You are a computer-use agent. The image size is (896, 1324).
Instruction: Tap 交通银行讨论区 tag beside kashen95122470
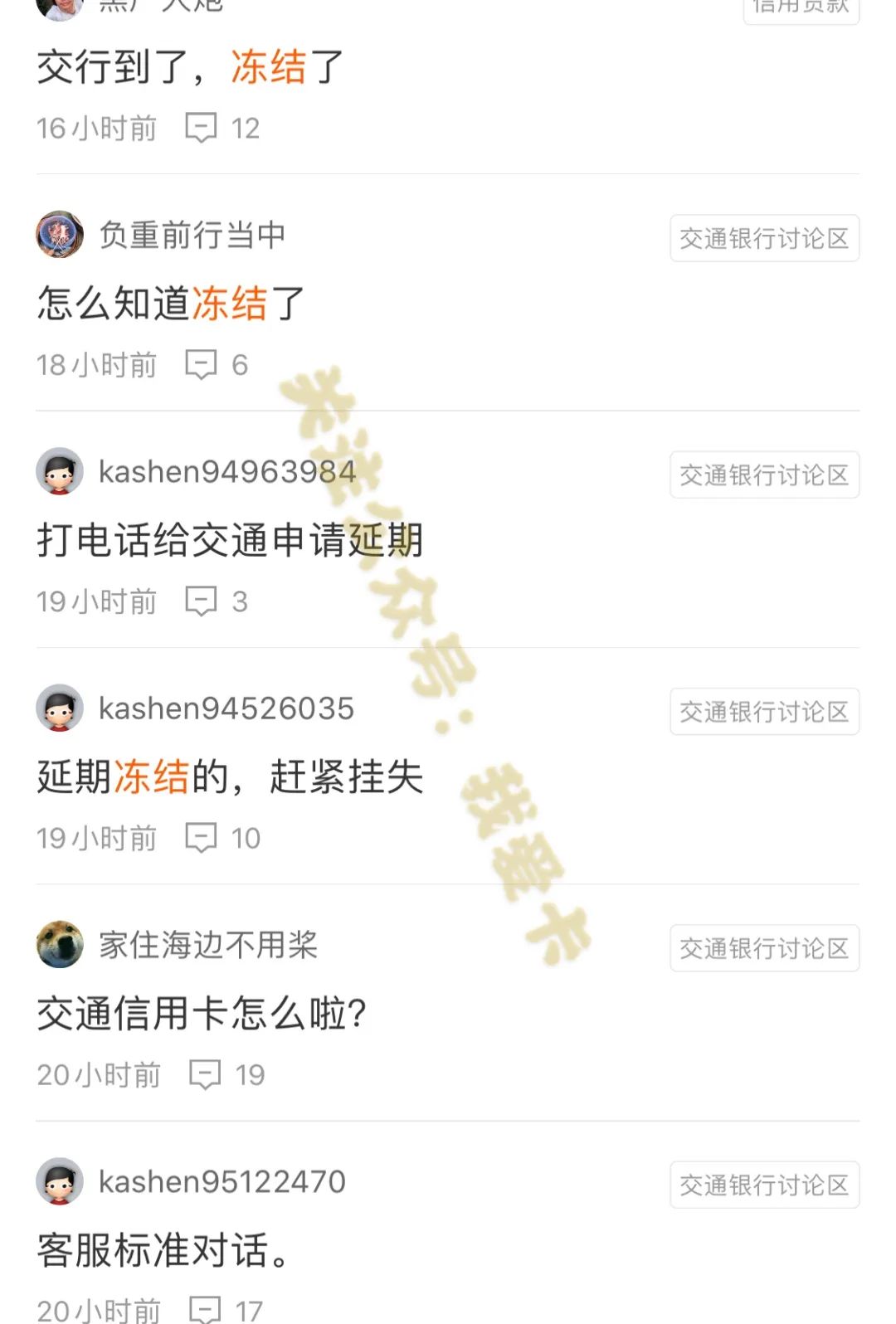764,1185
